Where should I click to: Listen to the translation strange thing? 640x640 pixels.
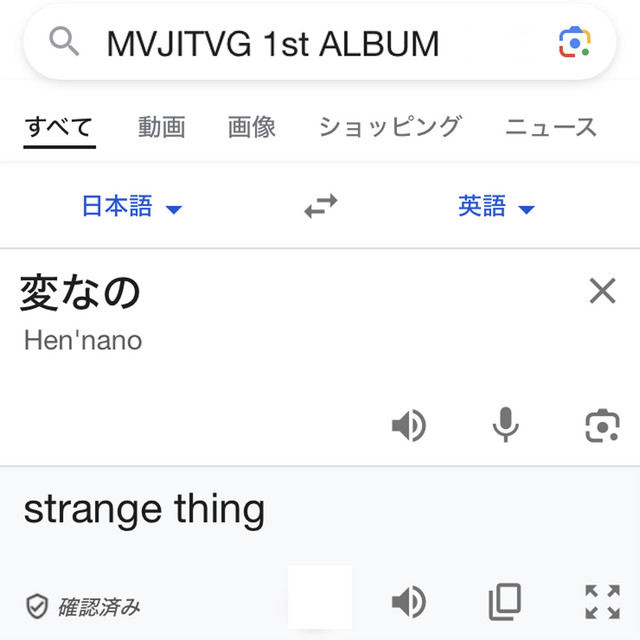click(408, 601)
